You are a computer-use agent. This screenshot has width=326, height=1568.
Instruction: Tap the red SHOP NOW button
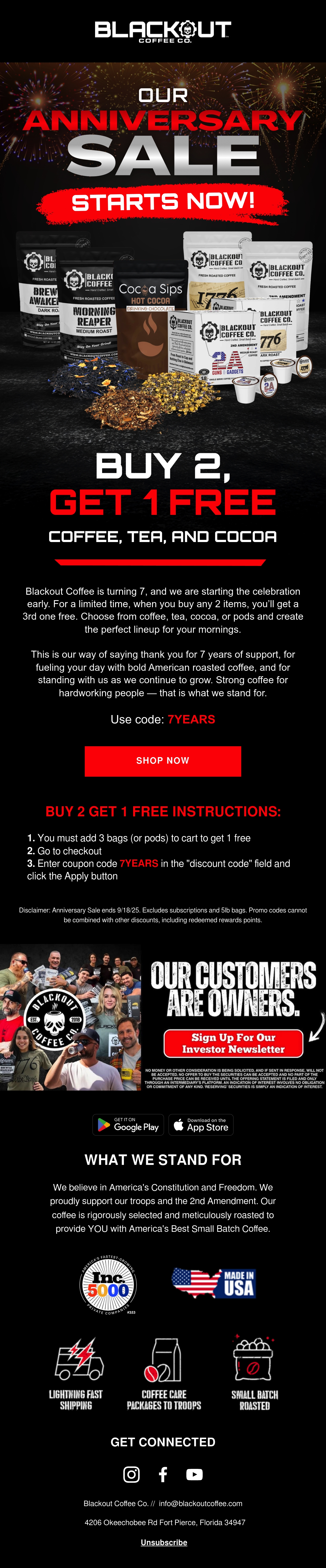point(163,760)
